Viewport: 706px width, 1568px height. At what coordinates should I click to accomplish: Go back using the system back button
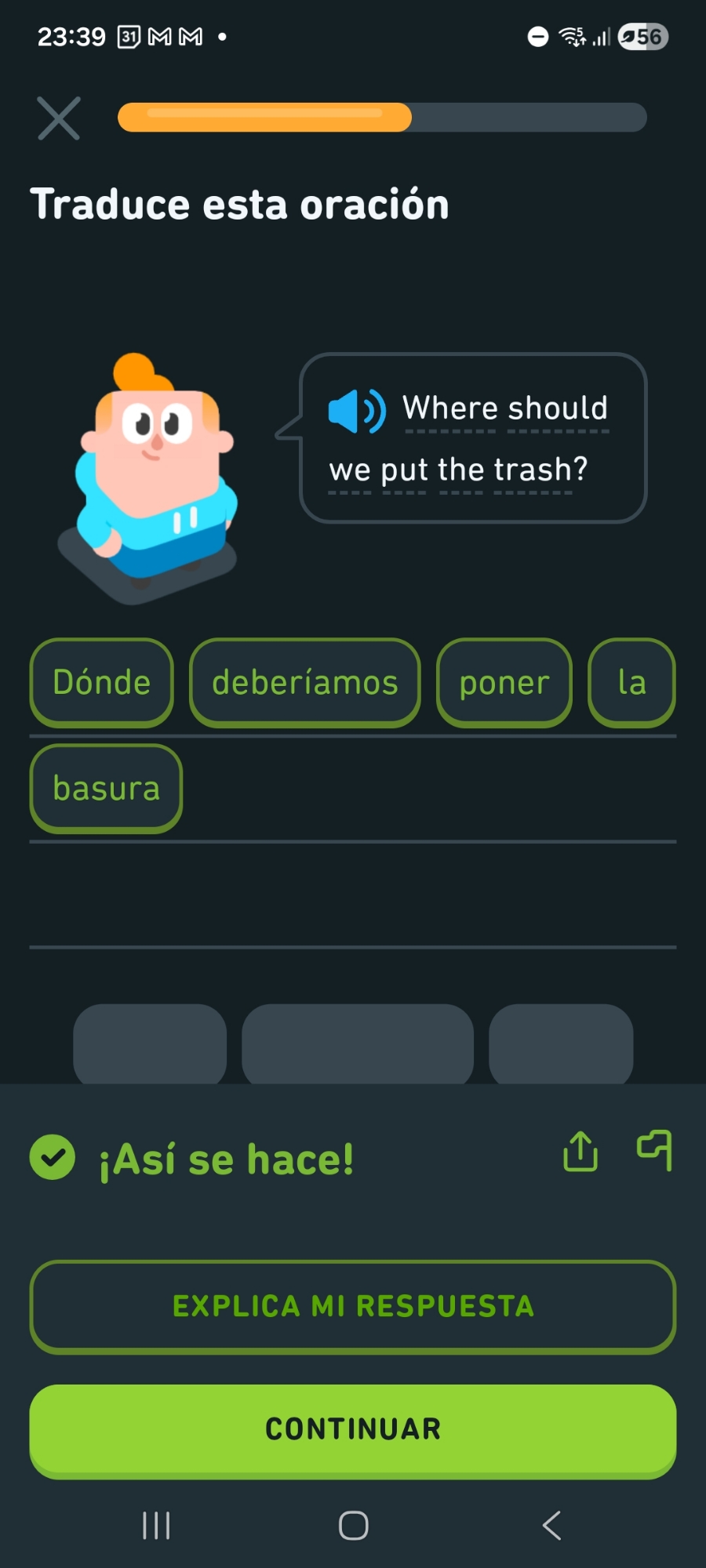tap(551, 1526)
